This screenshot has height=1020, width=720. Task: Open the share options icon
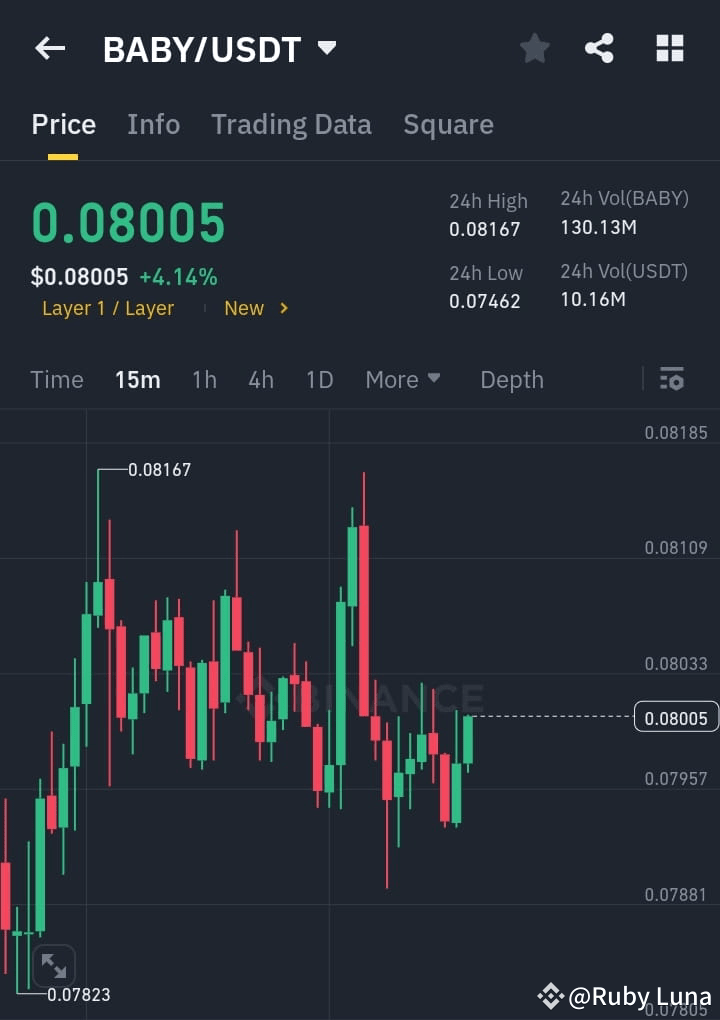599,47
